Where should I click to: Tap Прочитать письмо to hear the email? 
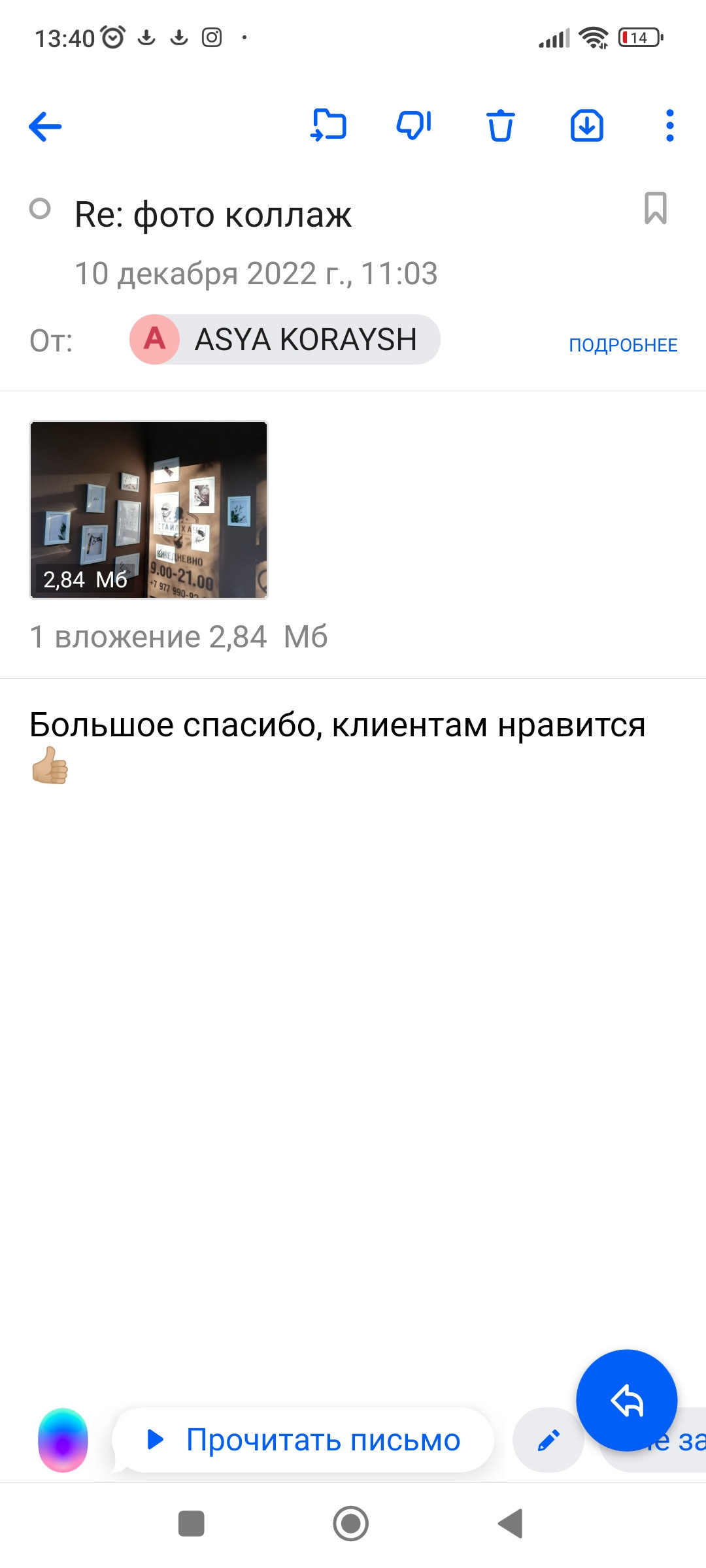(303, 1439)
